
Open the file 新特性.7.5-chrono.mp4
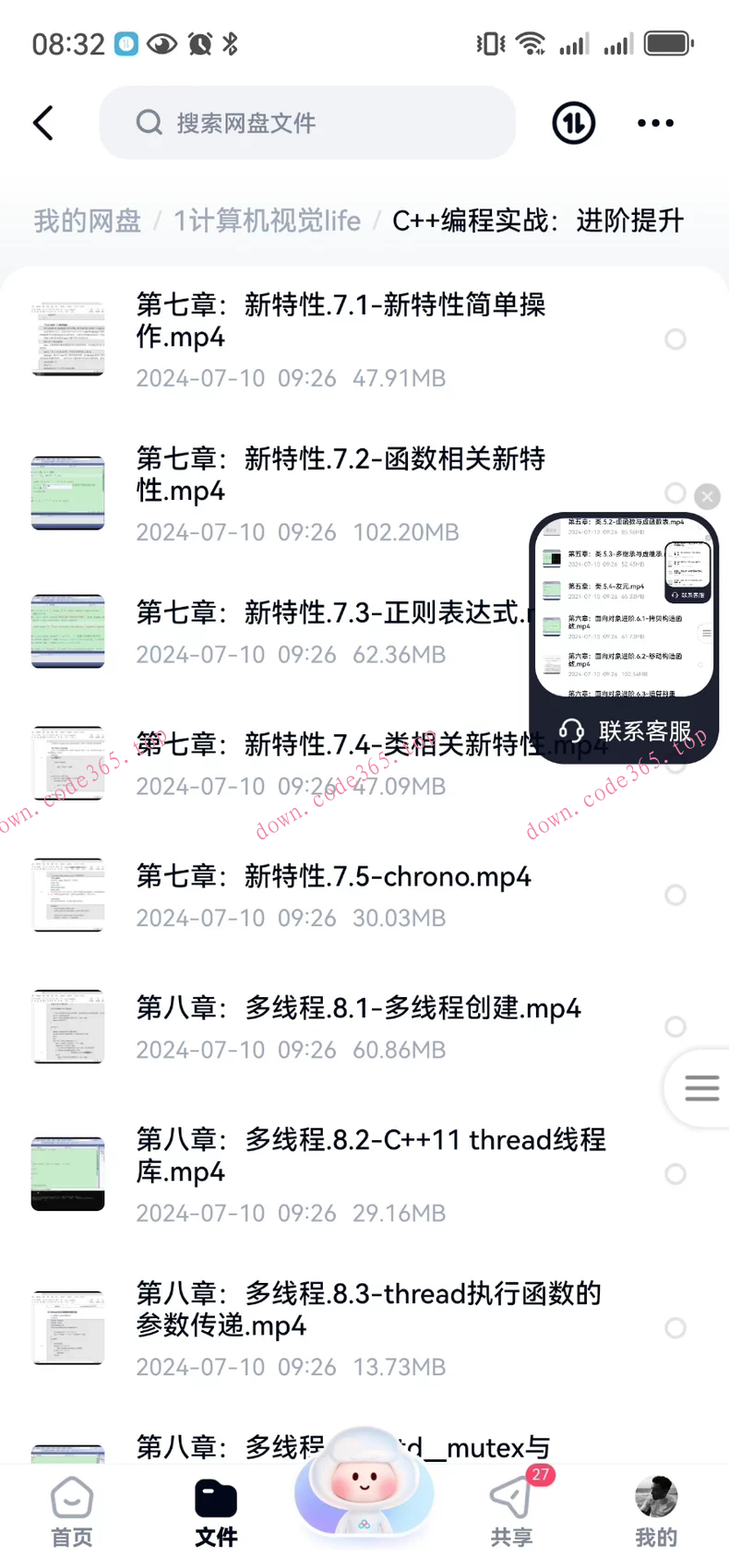(334, 876)
